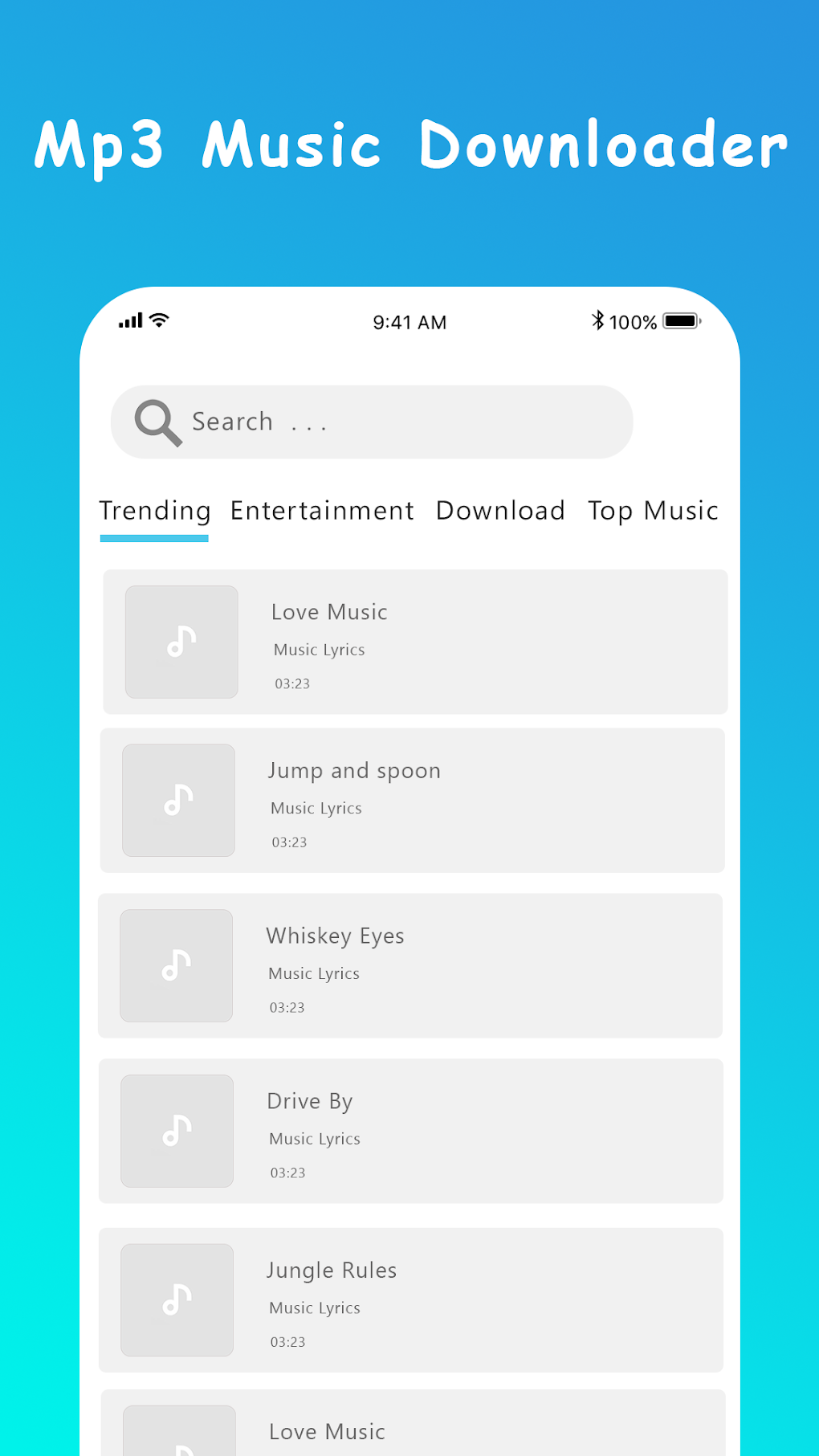Select the Jungle Rules music icon
This screenshot has height=1456, width=819.
[x=176, y=1300]
